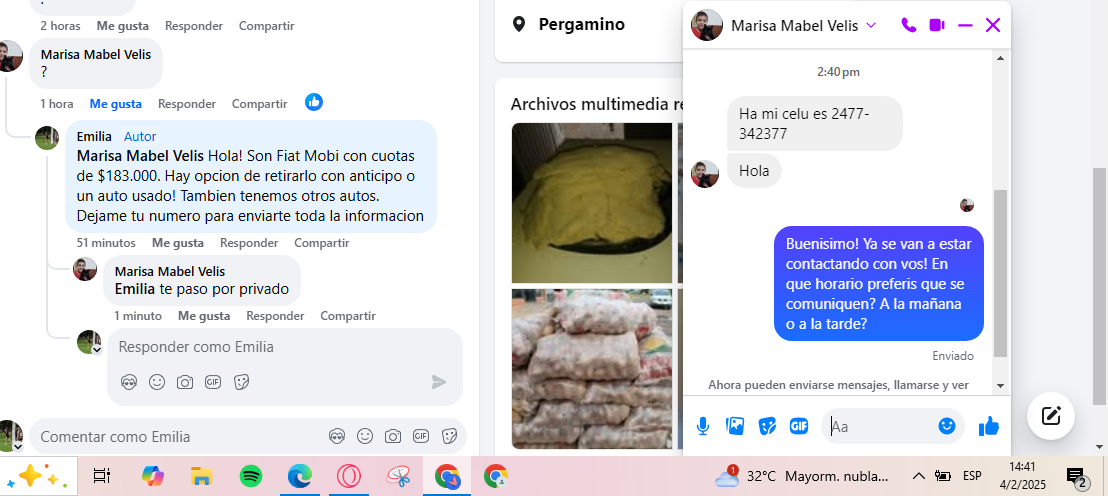
Task: Like Marisa's comment 'te paso por privado'
Action: pyautogui.click(x=204, y=316)
